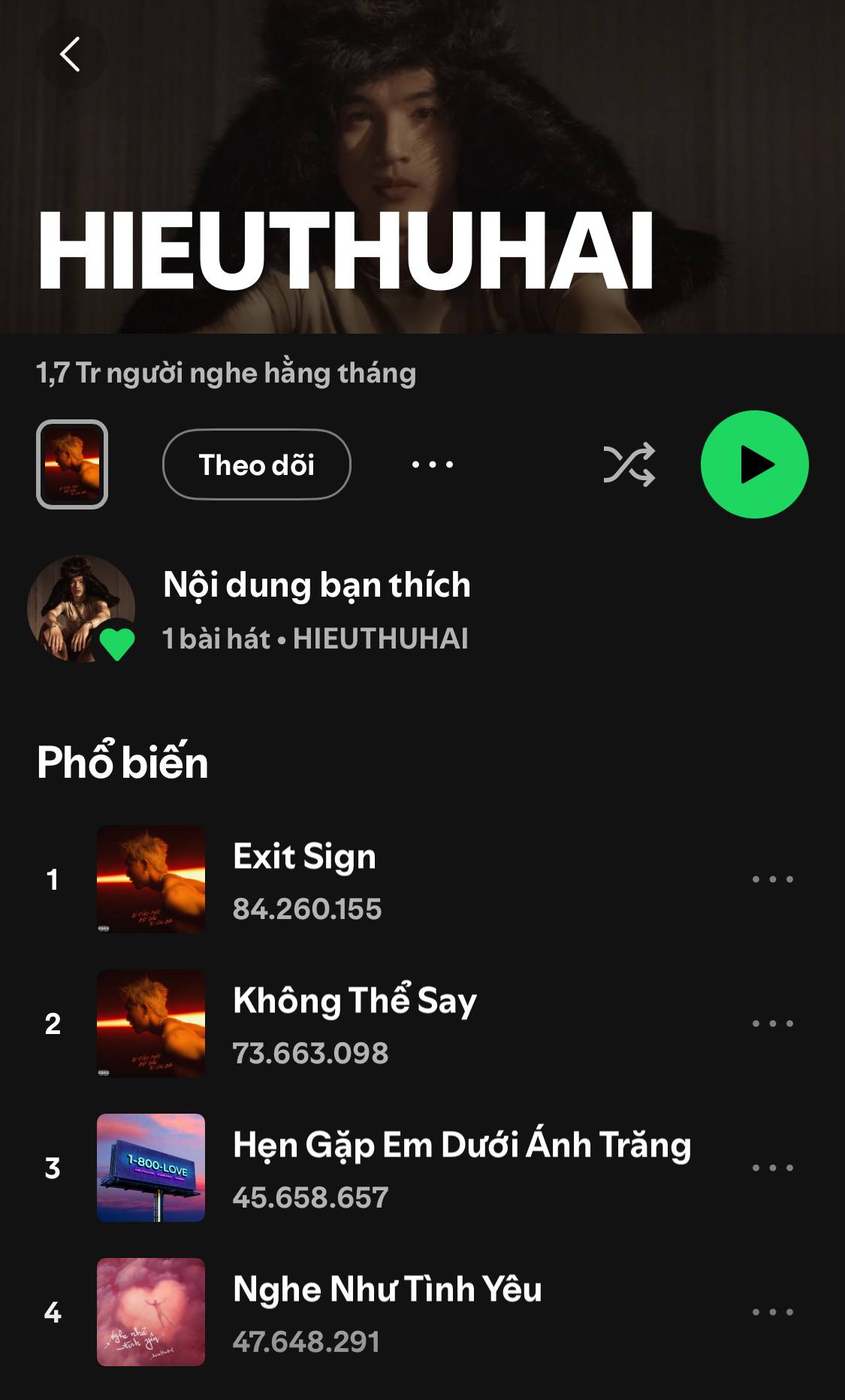Open the artist's more options menu
This screenshot has width=845, height=1400.
(x=431, y=464)
